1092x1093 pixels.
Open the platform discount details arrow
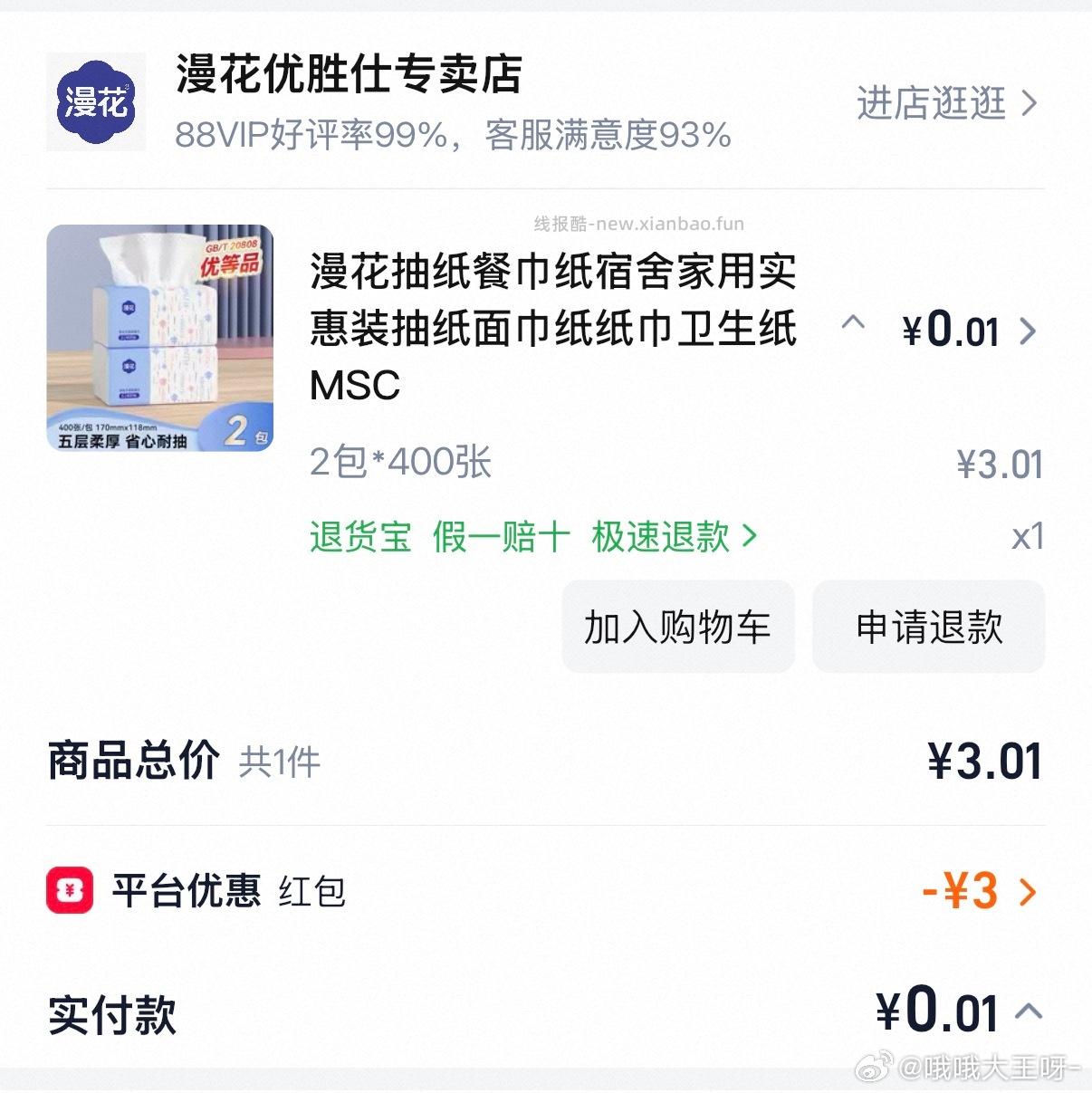tap(1030, 892)
